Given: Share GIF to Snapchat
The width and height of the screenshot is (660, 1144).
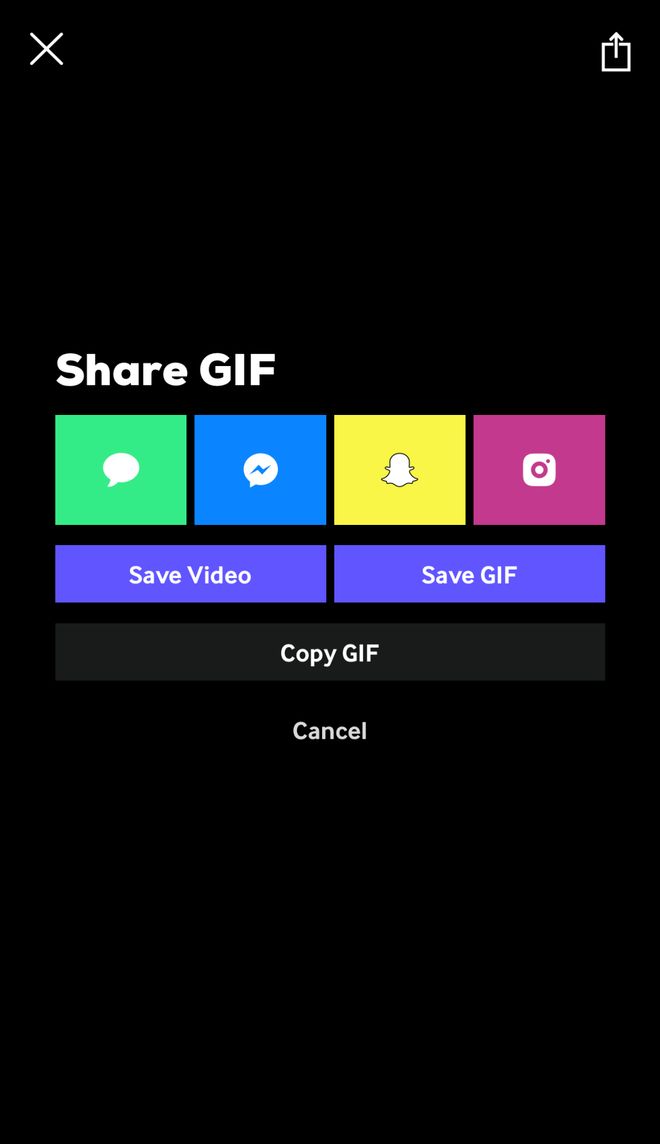Looking at the screenshot, I should [x=399, y=470].
